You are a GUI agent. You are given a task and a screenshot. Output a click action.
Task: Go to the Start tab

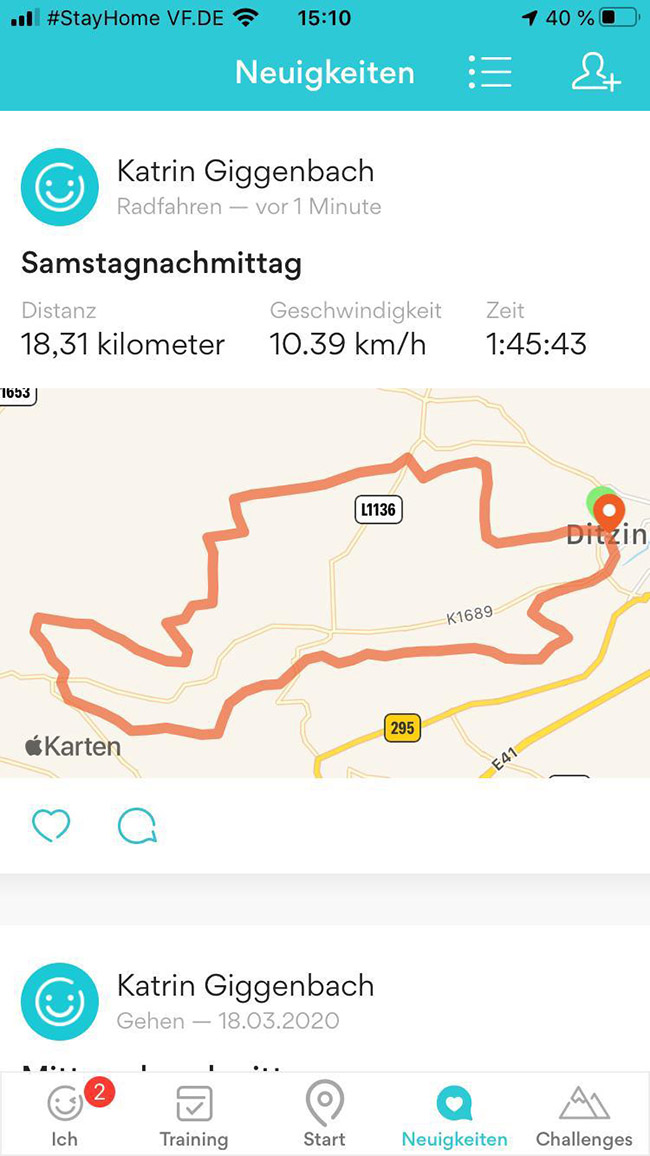pos(324,1115)
